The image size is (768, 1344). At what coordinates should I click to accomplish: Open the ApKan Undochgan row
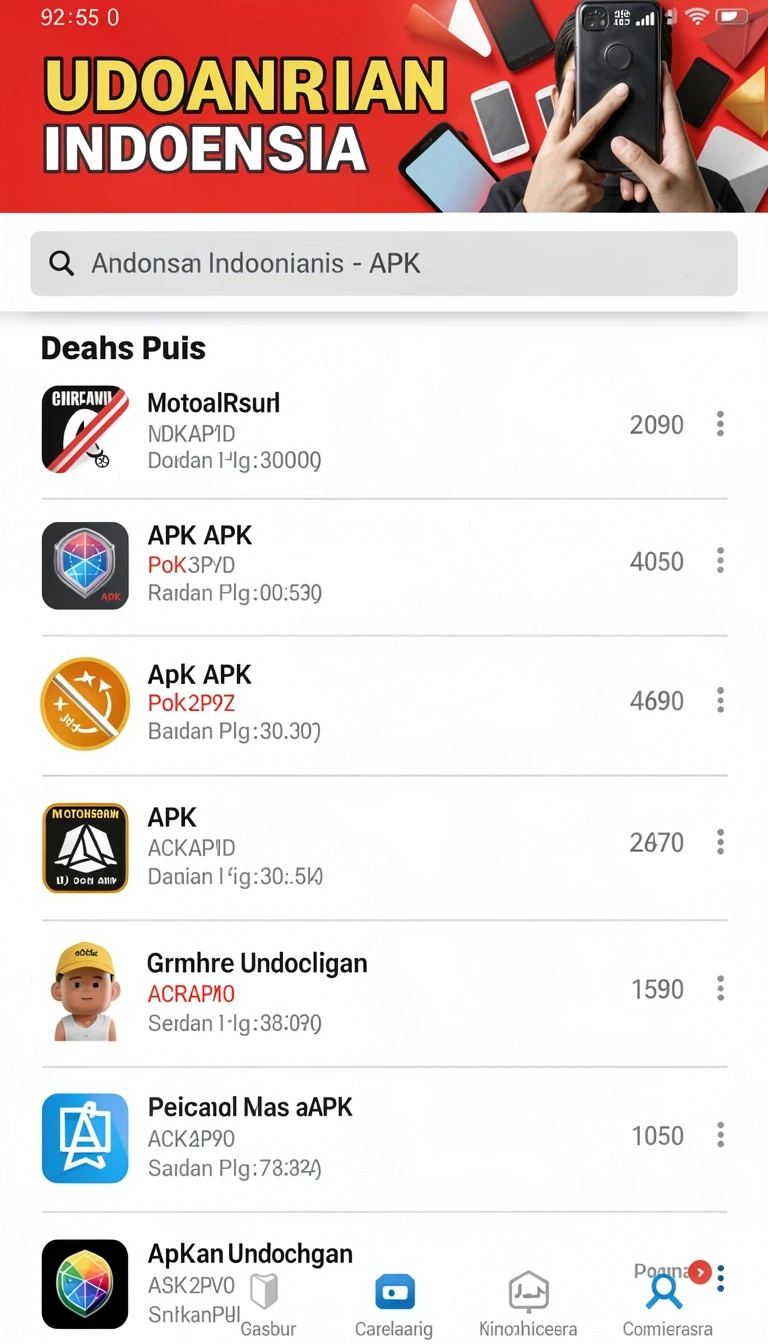(x=384, y=1279)
